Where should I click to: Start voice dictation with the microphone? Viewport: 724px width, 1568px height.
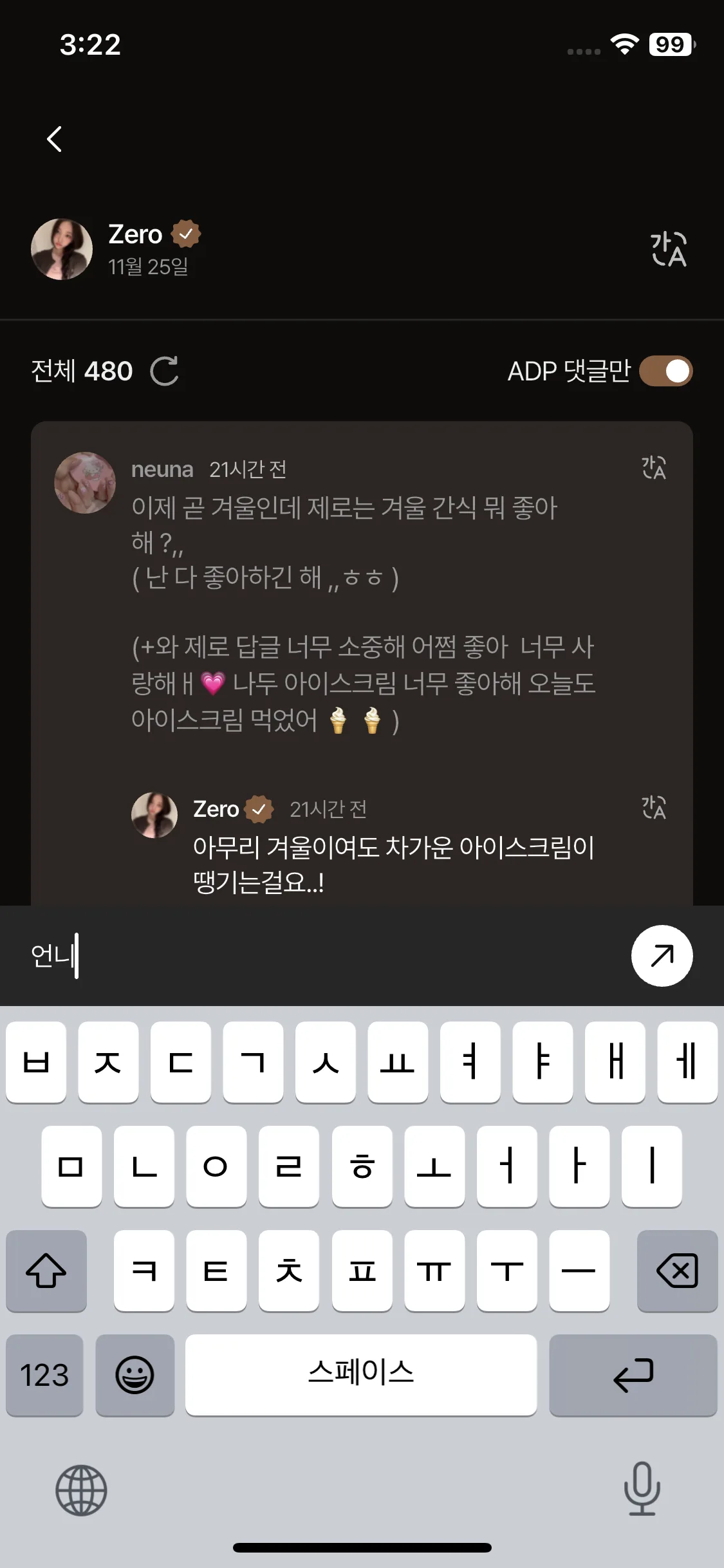[x=642, y=1489]
